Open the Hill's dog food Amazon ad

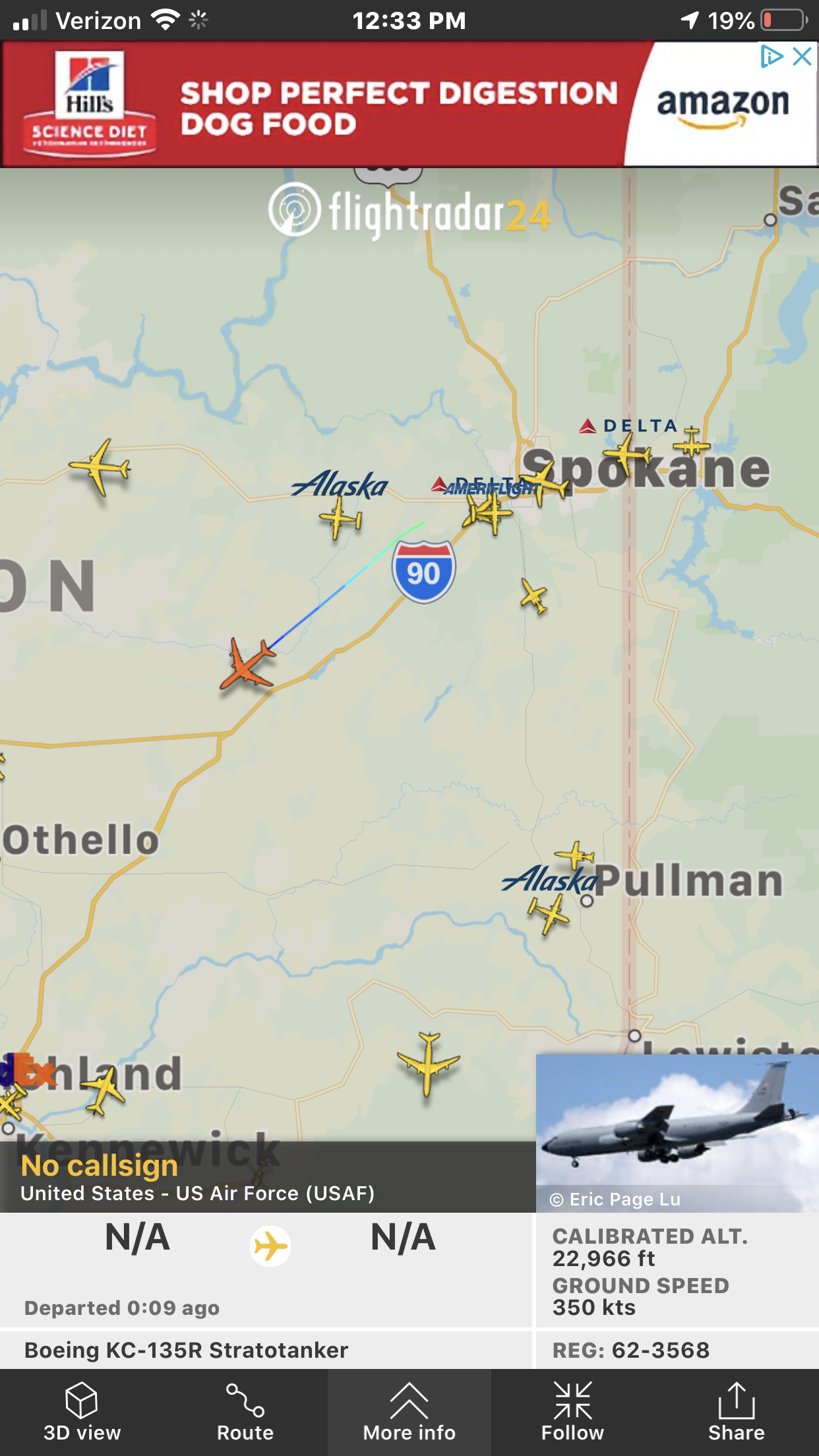coord(396,104)
